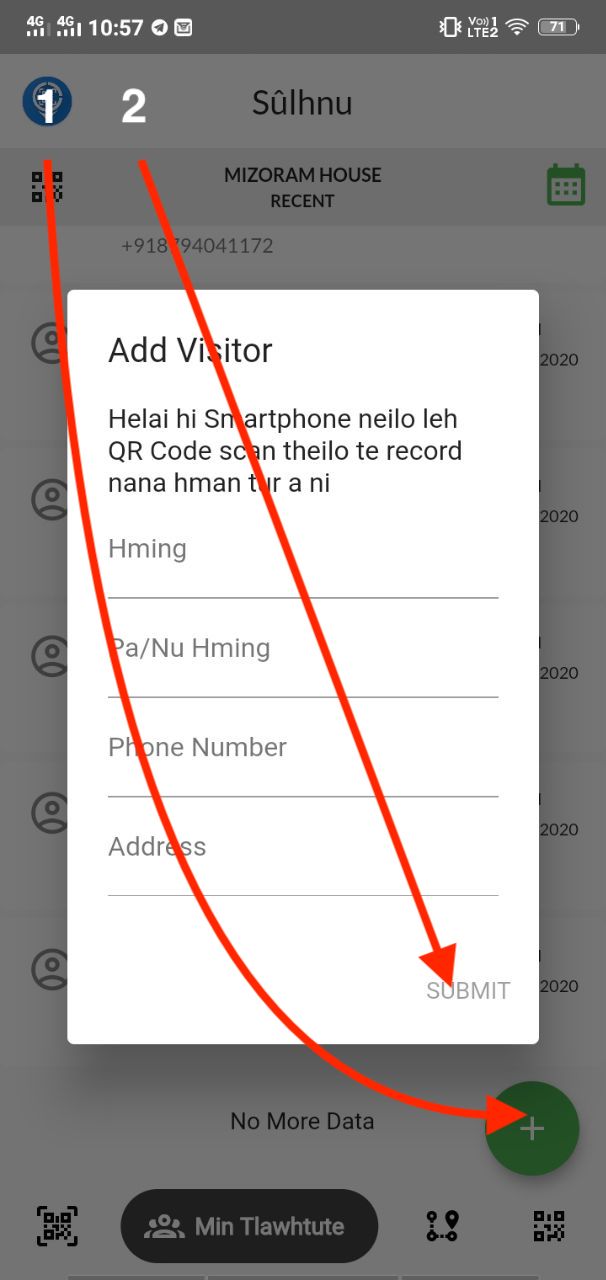Image resolution: width=606 pixels, height=1280 pixels.
Task: Switch to the Min Tlawhtute tab
Action: (249, 1226)
